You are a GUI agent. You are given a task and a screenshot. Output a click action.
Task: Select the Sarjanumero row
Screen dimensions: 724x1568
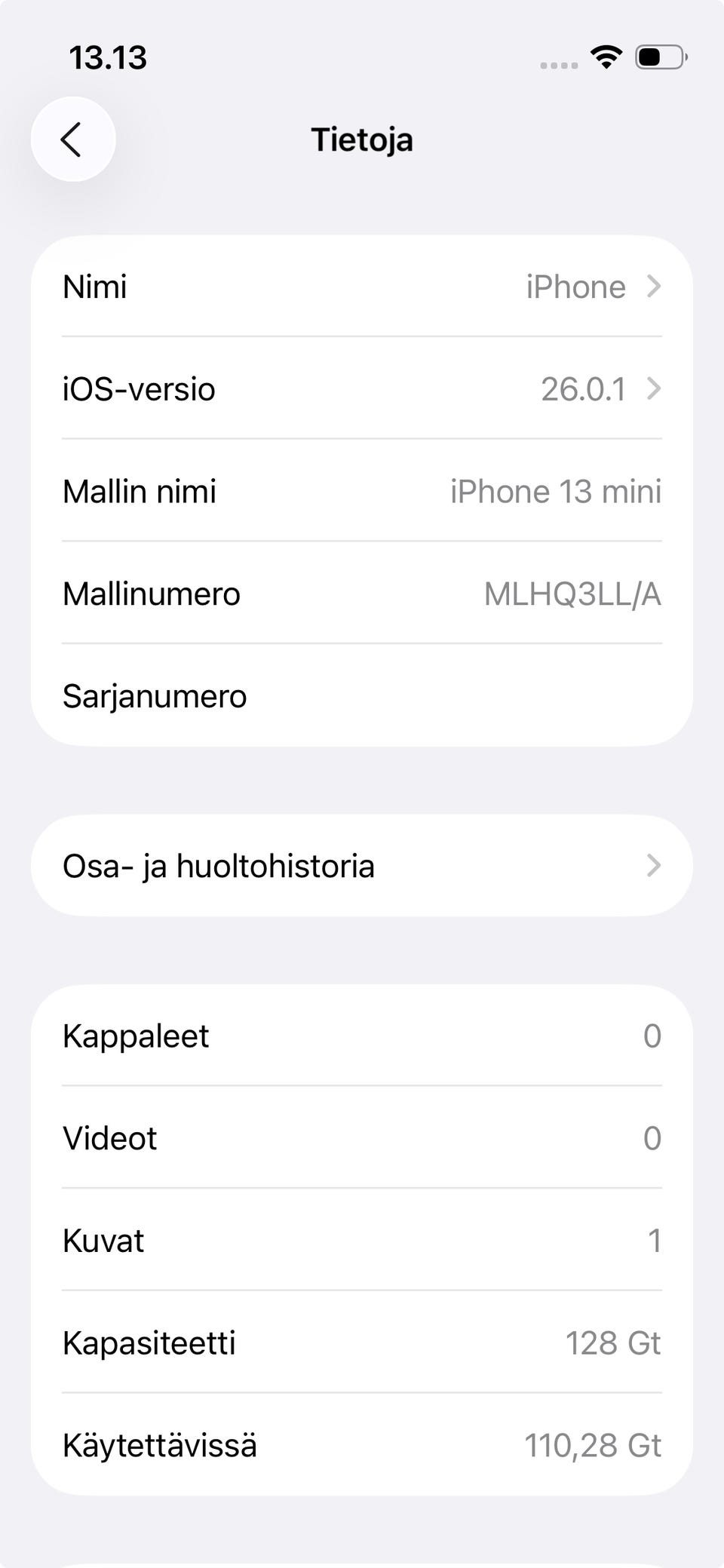[x=362, y=695]
